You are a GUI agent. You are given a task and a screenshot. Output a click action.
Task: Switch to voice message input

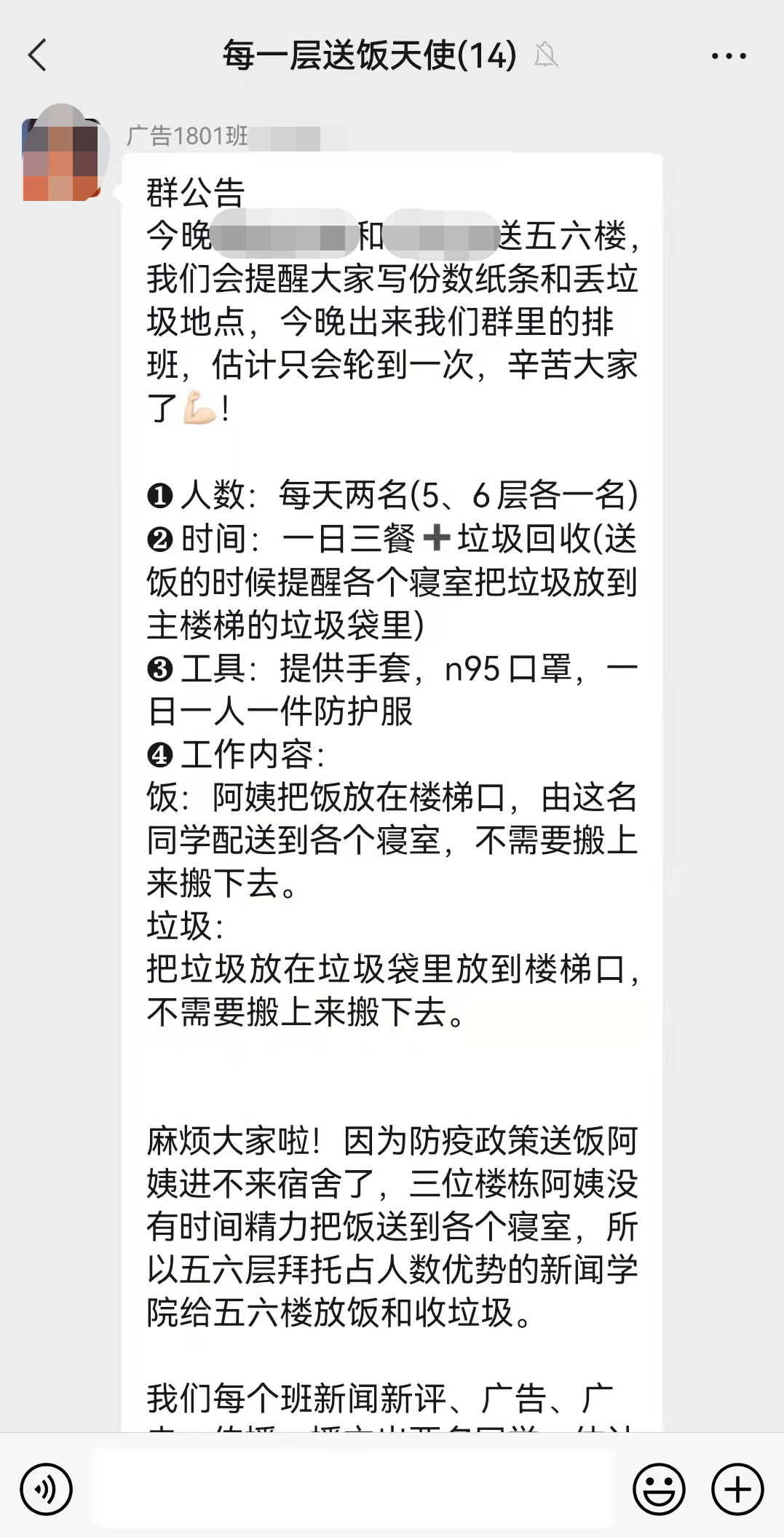(x=46, y=1489)
